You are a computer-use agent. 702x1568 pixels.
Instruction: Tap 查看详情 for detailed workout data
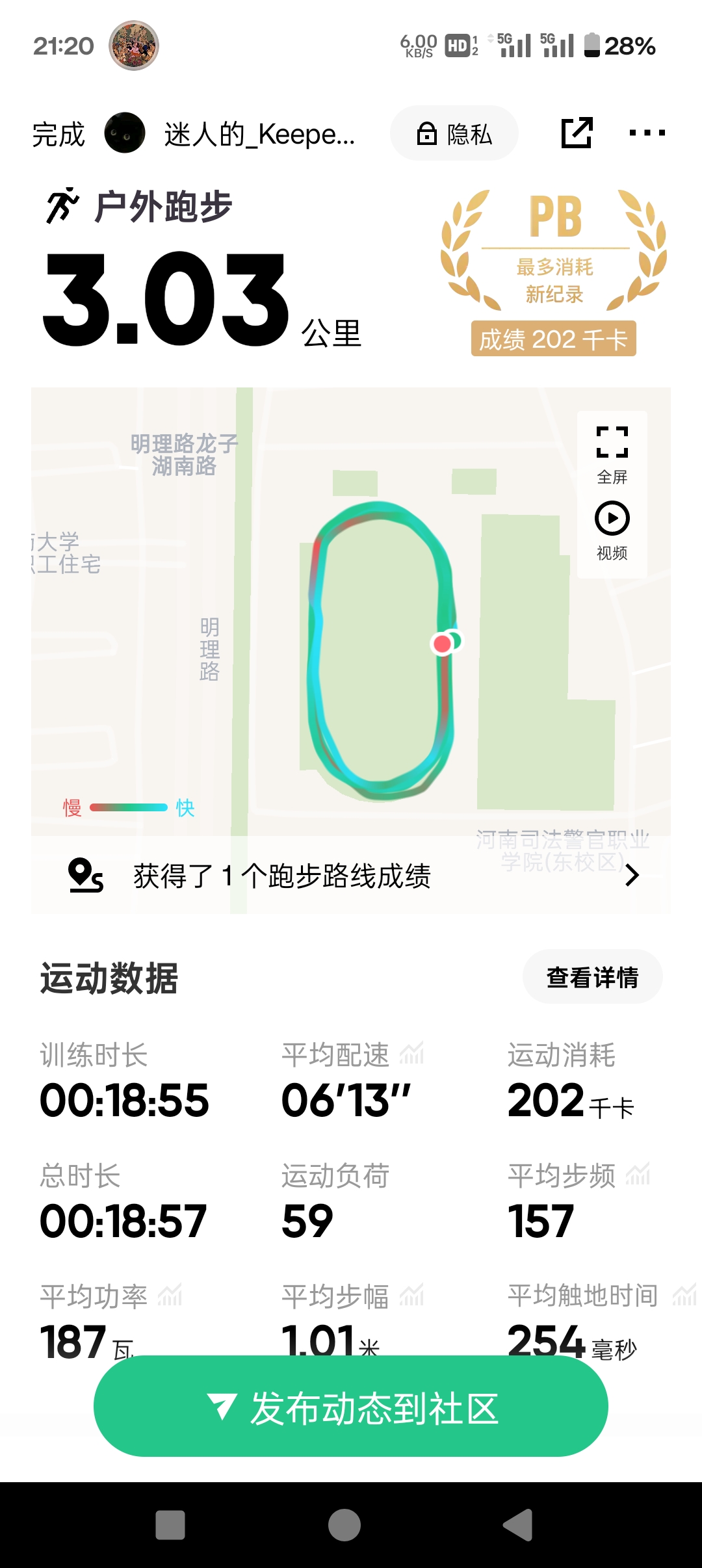click(x=592, y=977)
